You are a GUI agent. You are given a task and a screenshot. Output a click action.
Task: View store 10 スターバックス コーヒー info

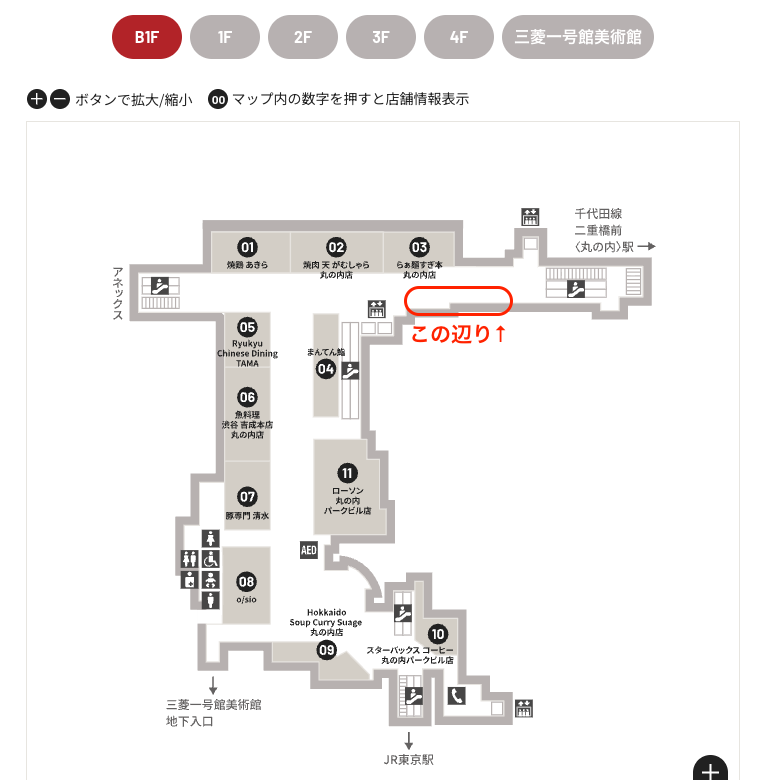[437, 633]
